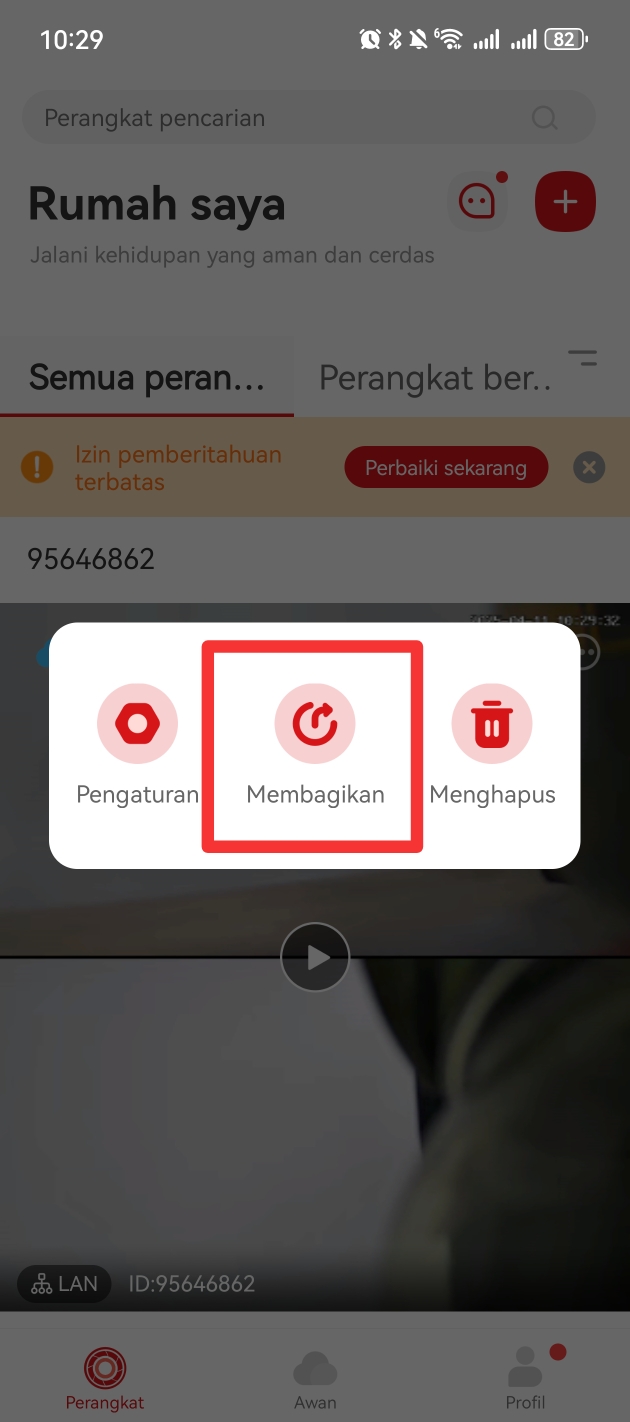Open the assistant message icon
The image size is (630, 1422).
click(x=477, y=202)
